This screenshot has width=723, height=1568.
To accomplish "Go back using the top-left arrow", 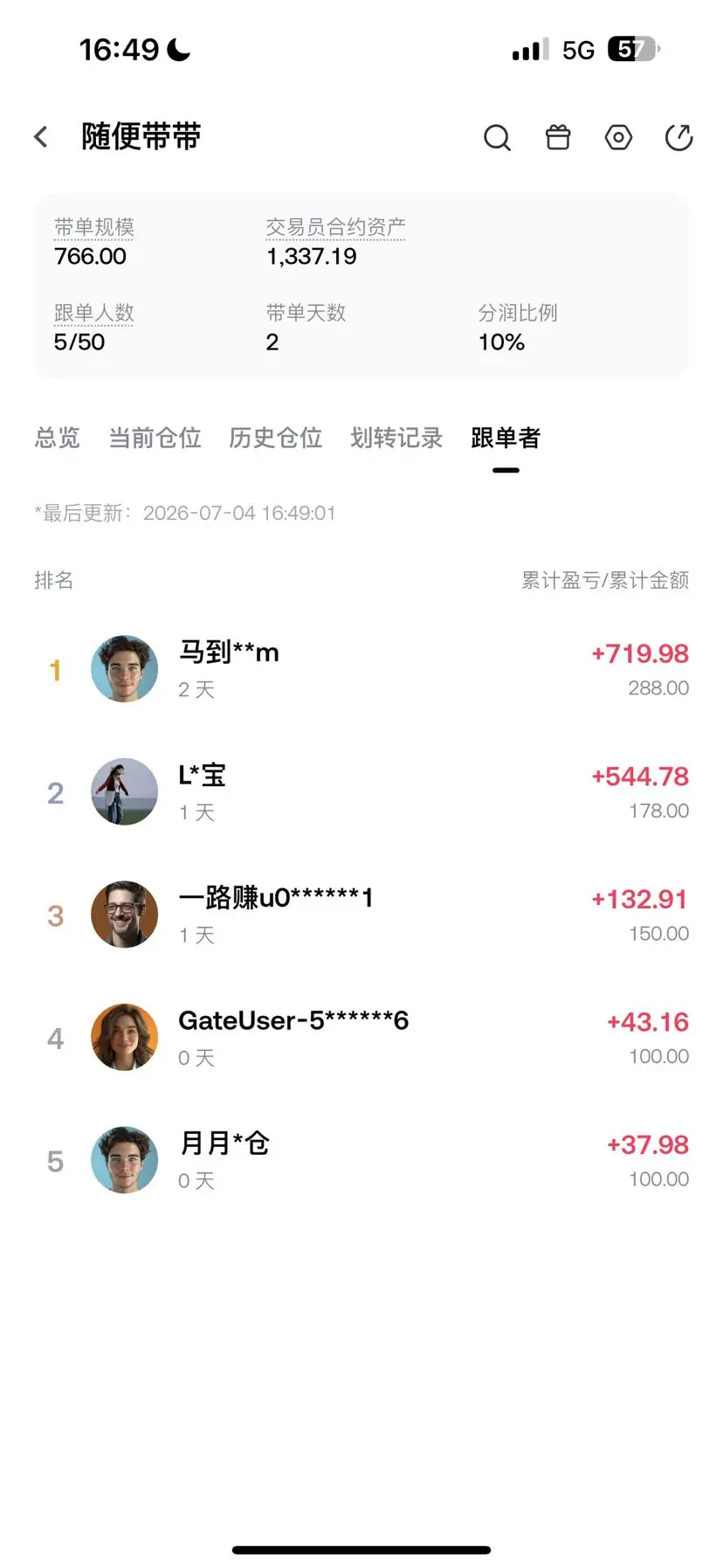I will click(41, 137).
